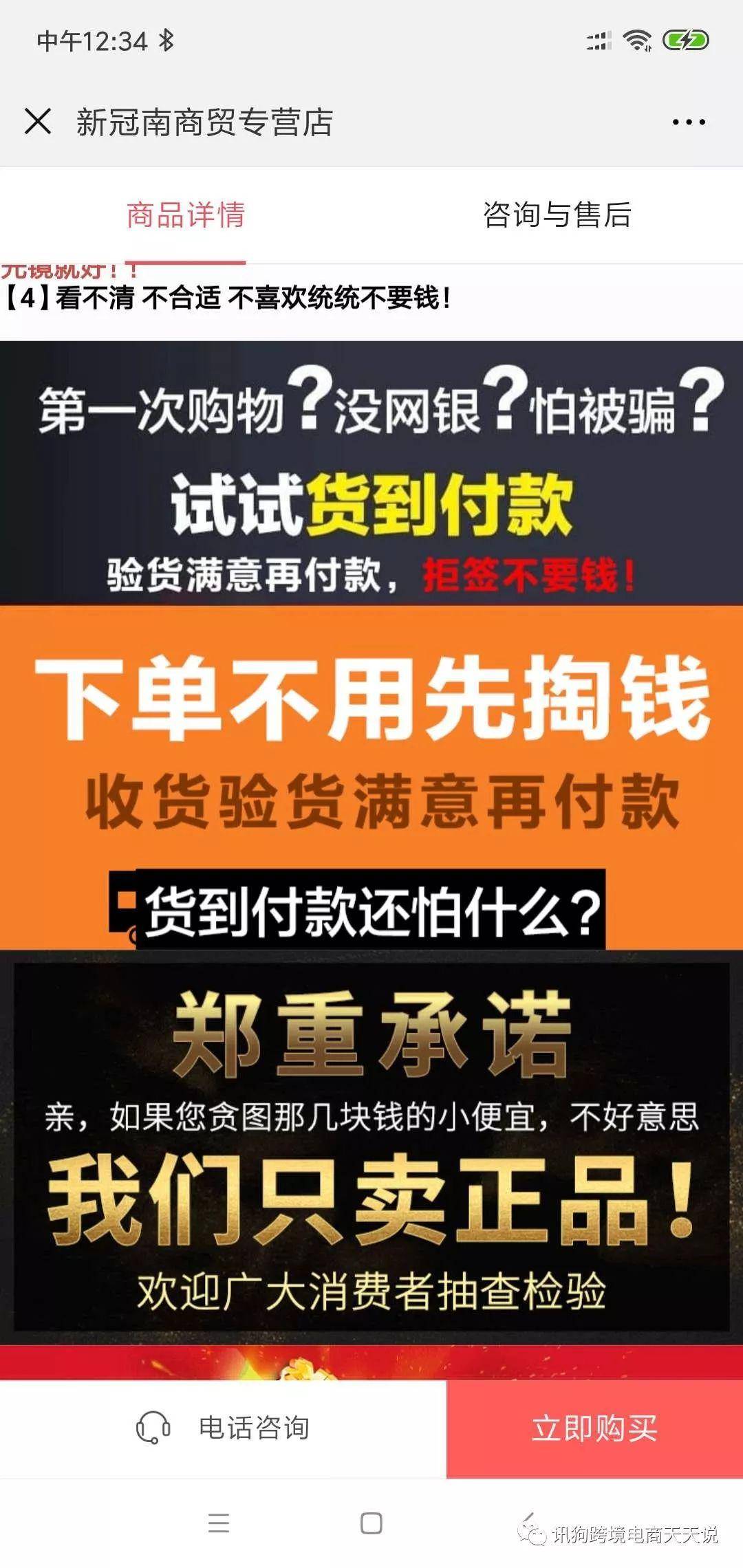
Task: Open the three-dot overflow menu
Action: (x=689, y=122)
